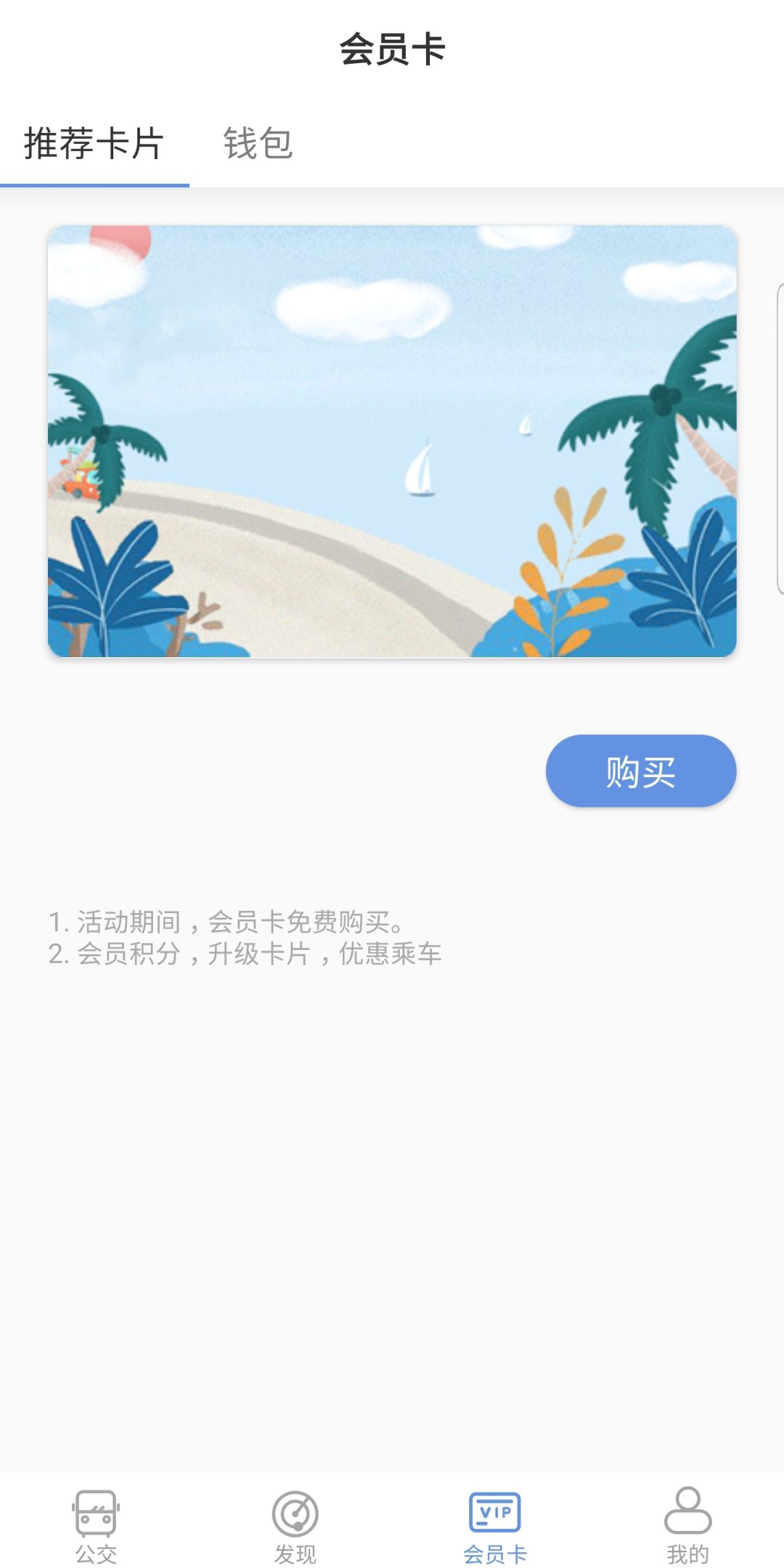
Task: Tap the blue underline indicator under 推荐卡片
Action: [94, 184]
